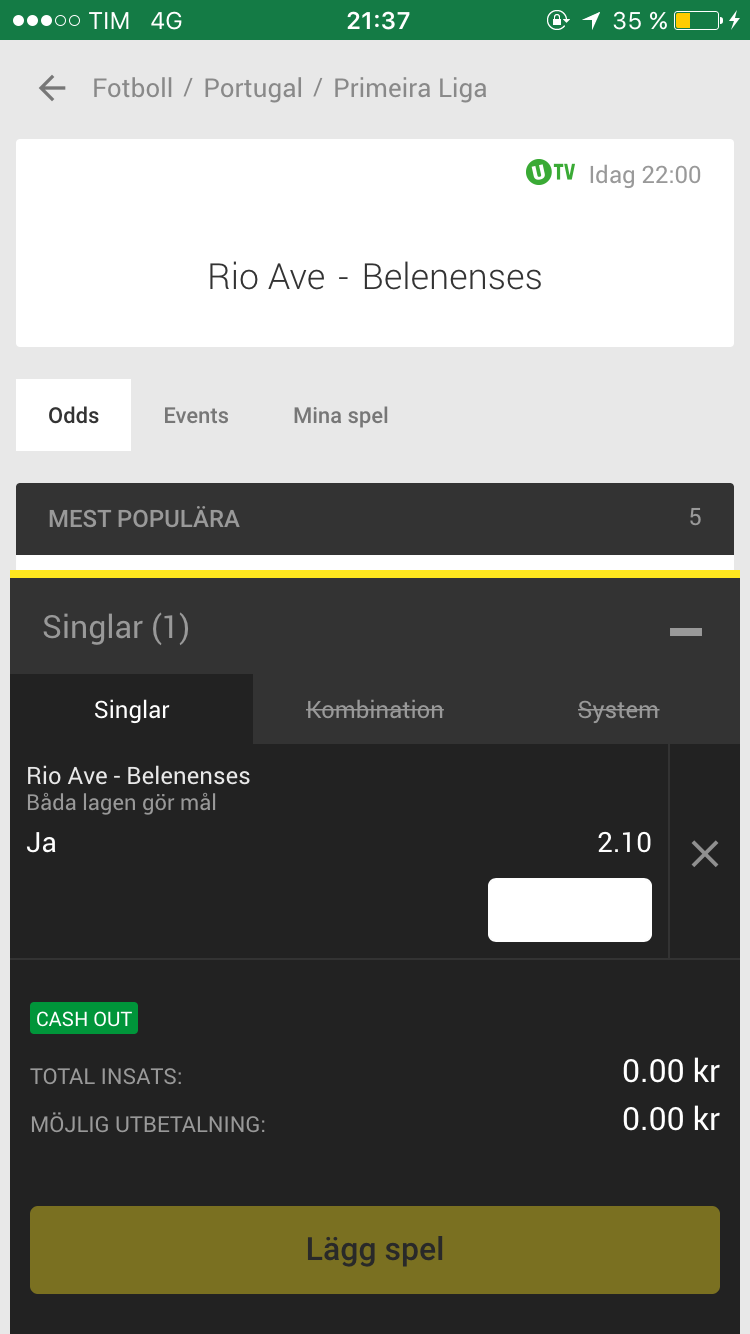Open the UTV live stream icon

(551, 172)
